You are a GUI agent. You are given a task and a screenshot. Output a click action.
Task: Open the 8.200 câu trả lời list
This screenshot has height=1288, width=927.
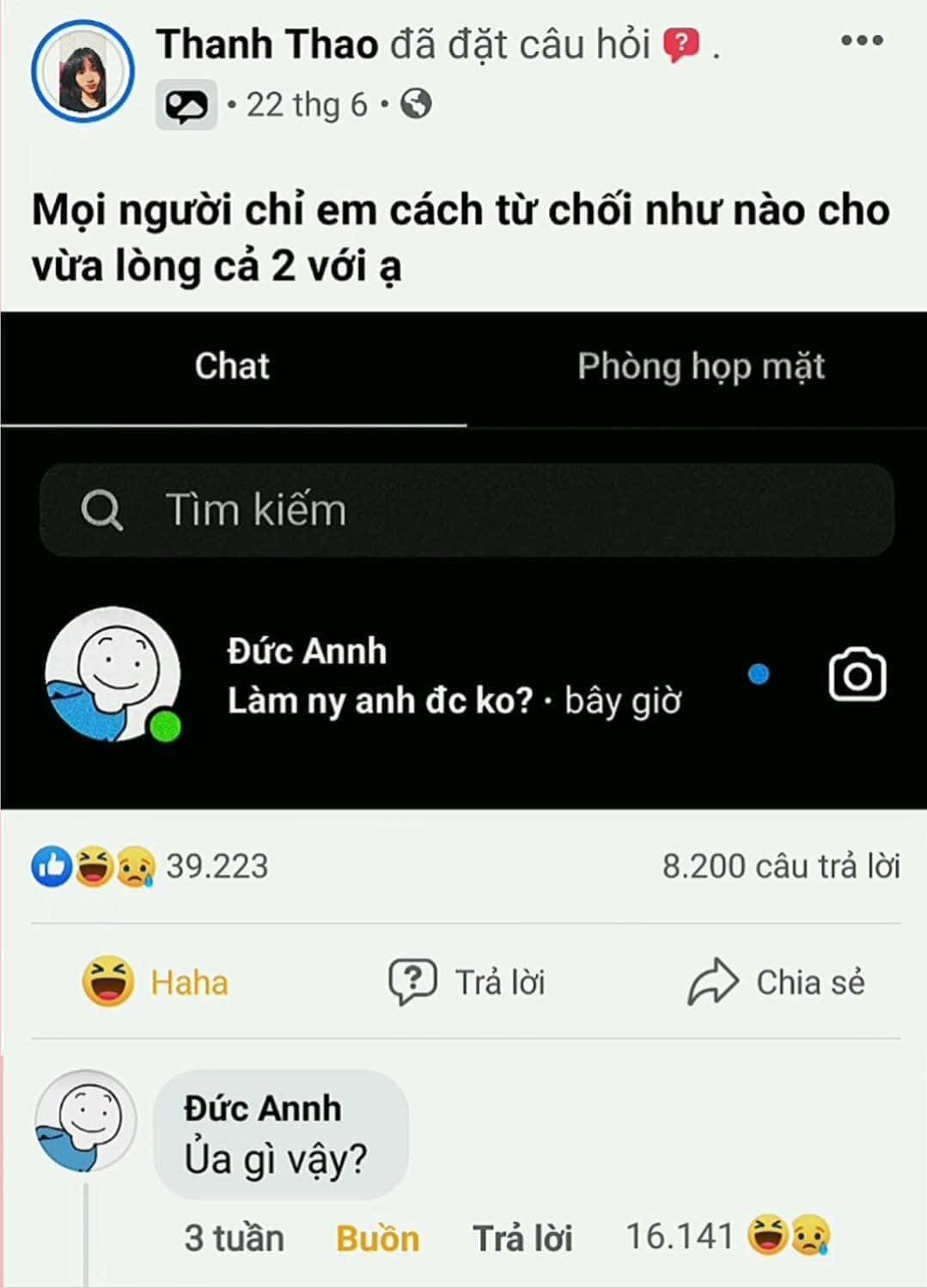pyautogui.click(x=780, y=866)
